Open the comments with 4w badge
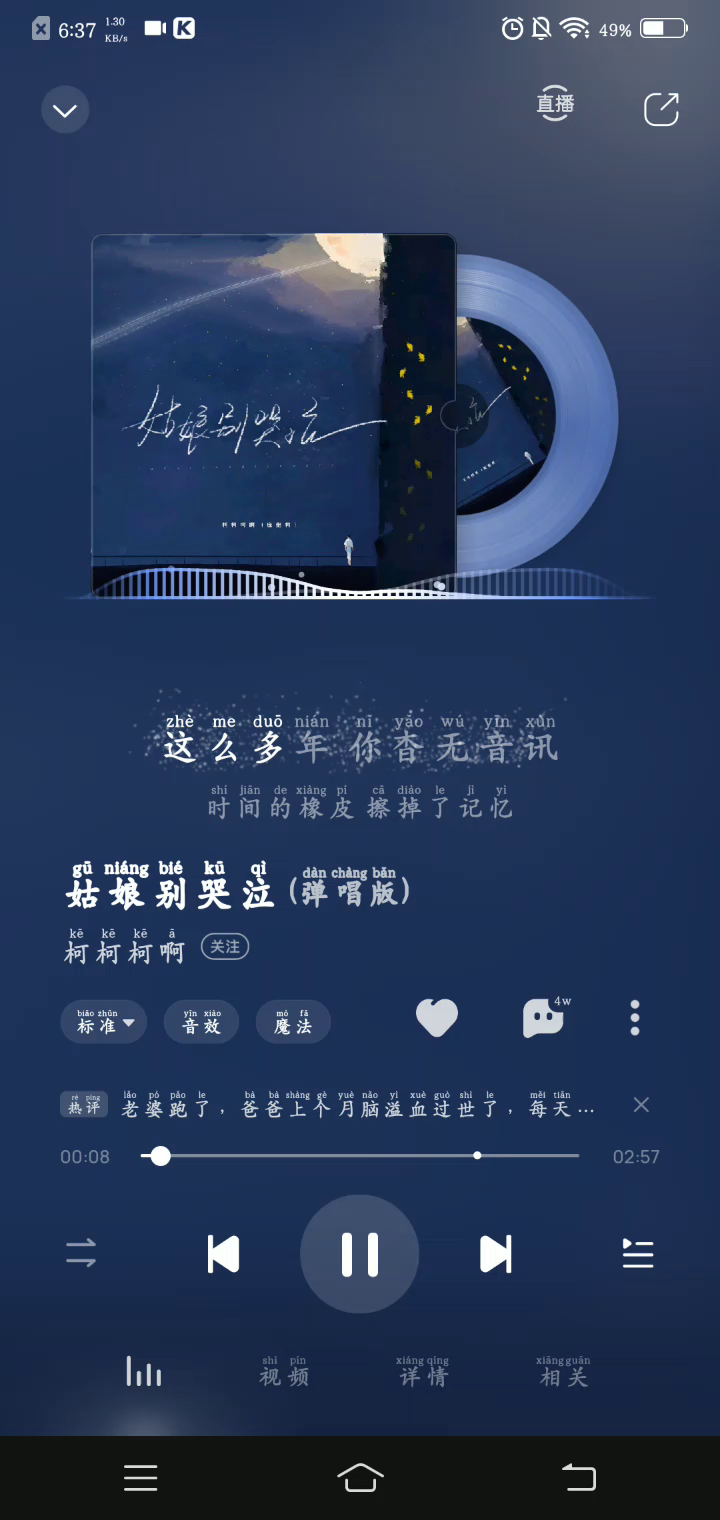720x1520 pixels. click(545, 1017)
